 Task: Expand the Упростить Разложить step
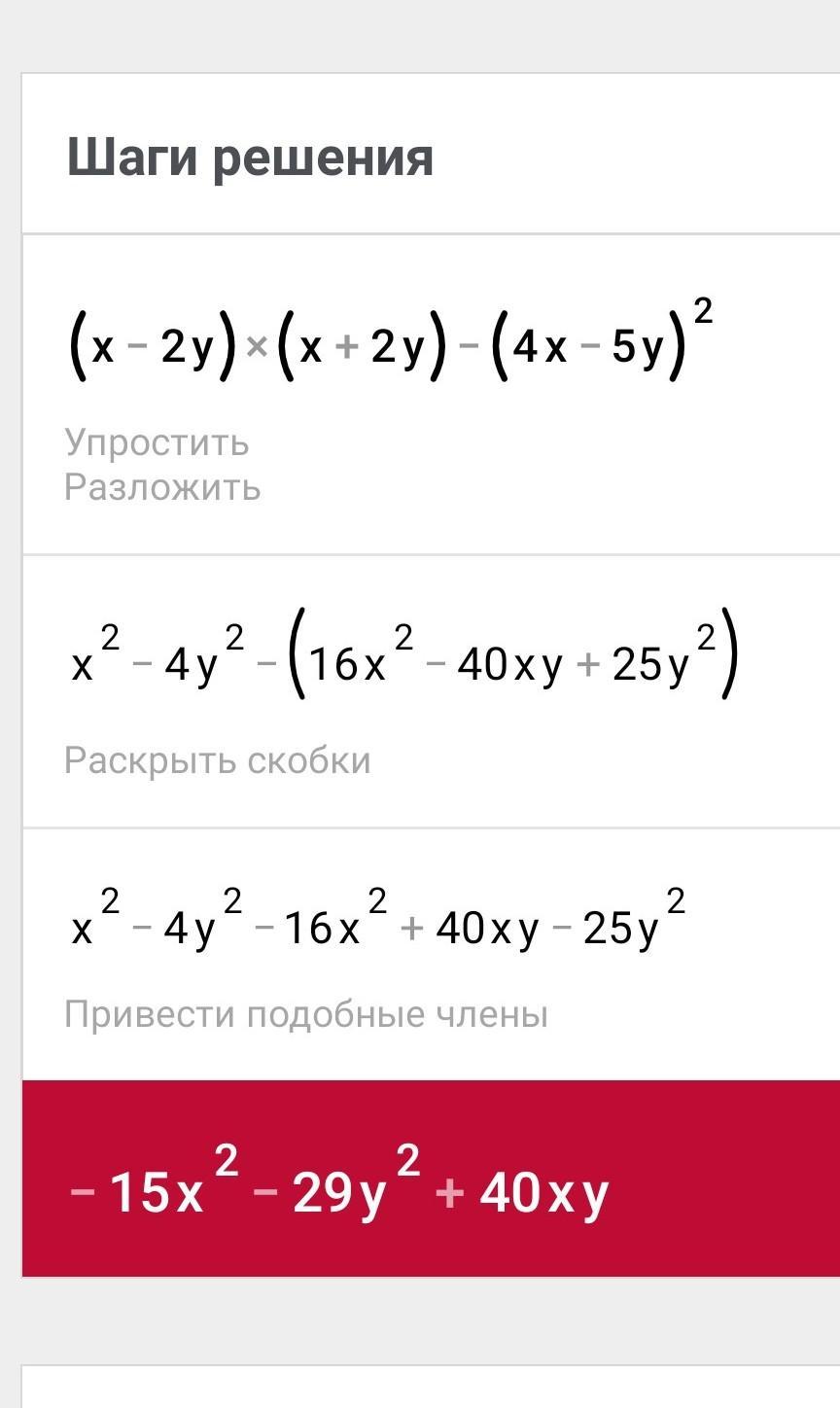[431, 394]
